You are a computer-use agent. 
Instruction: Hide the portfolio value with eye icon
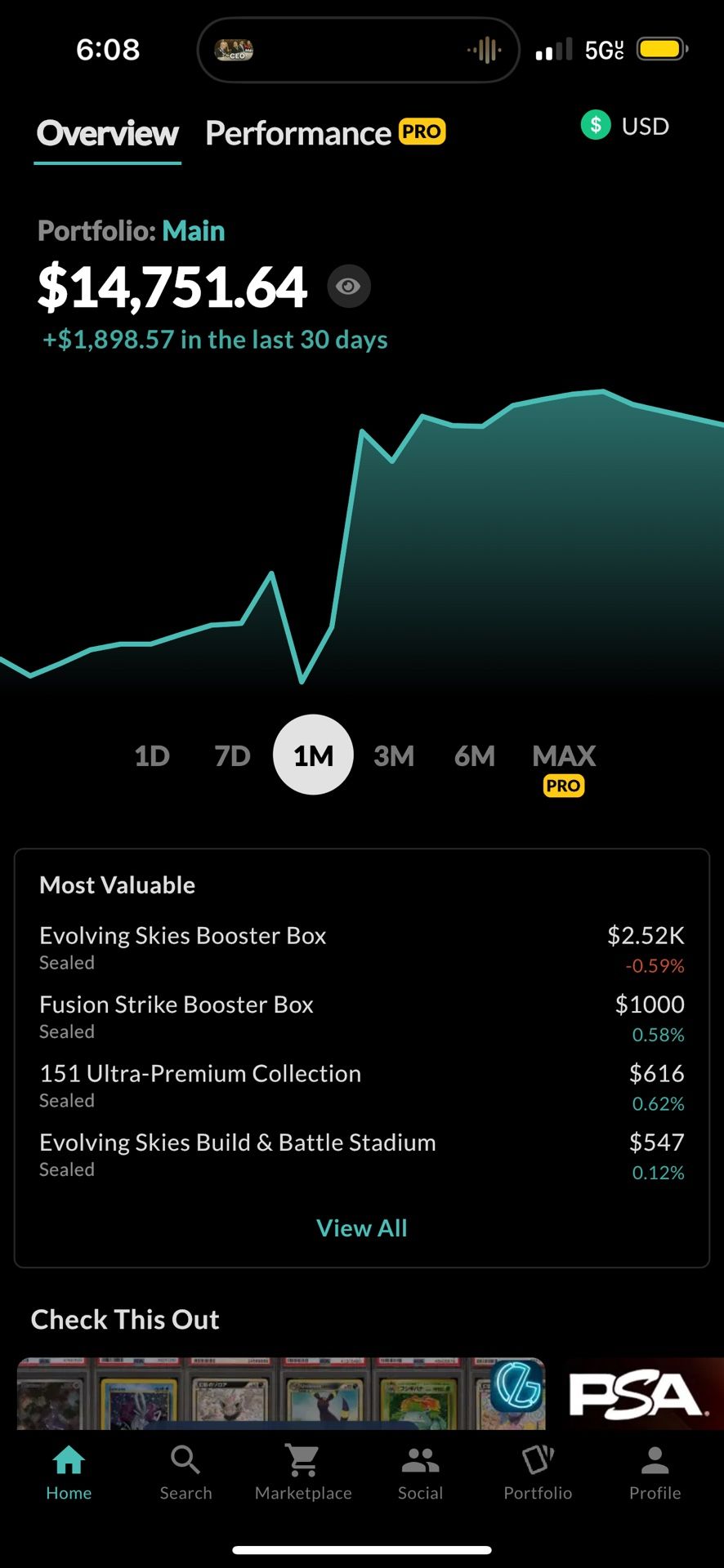click(349, 287)
